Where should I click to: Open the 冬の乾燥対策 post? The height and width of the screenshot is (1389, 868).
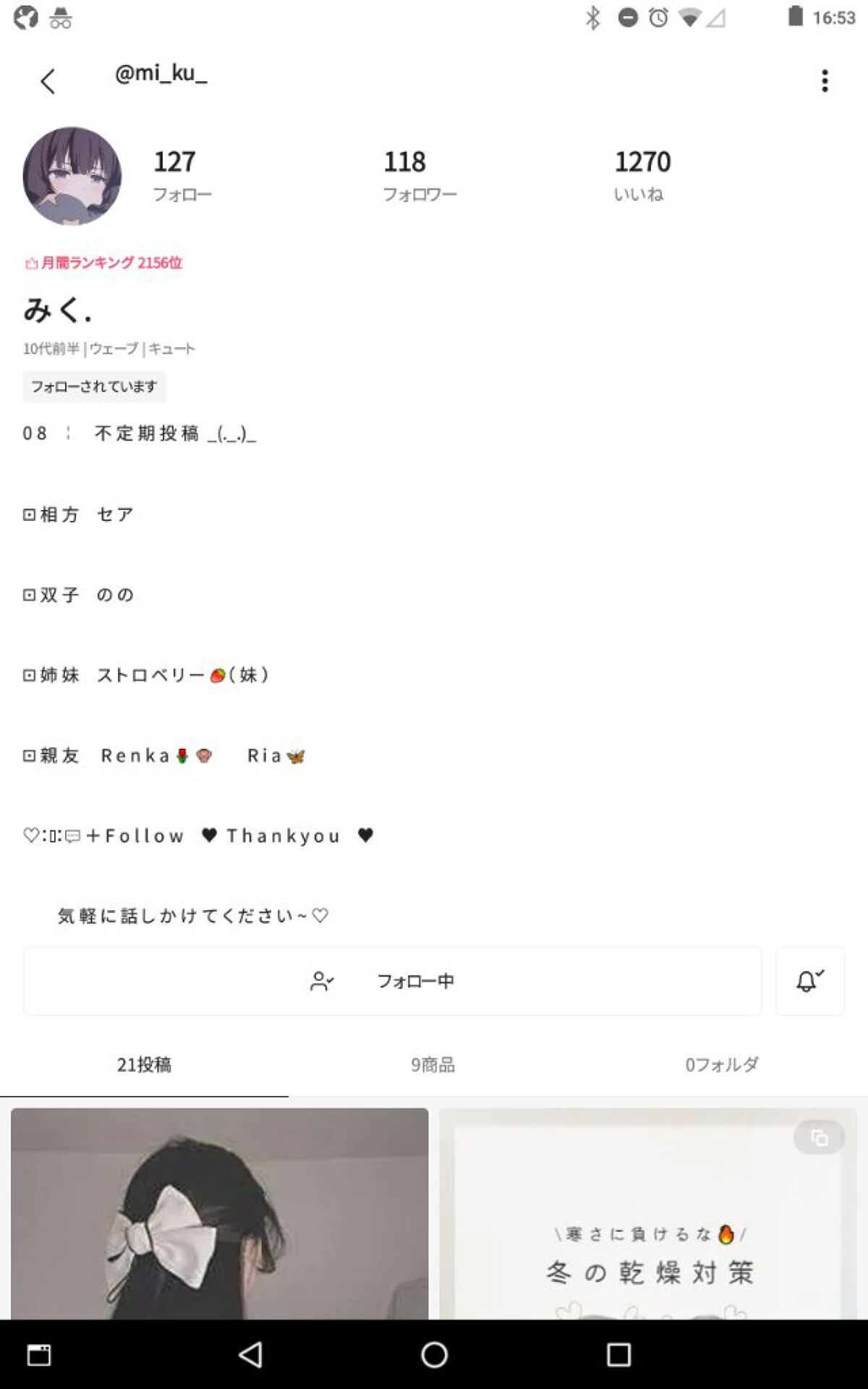[x=651, y=1230]
